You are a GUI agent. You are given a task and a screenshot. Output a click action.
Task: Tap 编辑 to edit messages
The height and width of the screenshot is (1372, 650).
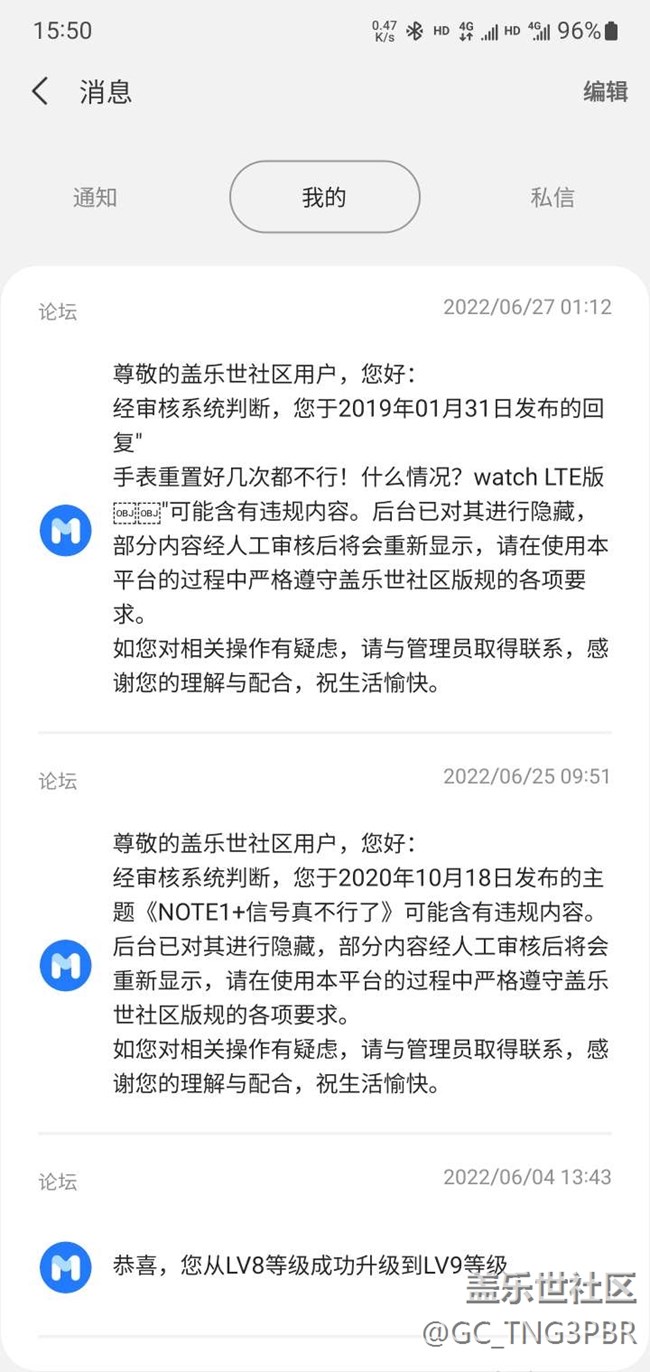(605, 92)
